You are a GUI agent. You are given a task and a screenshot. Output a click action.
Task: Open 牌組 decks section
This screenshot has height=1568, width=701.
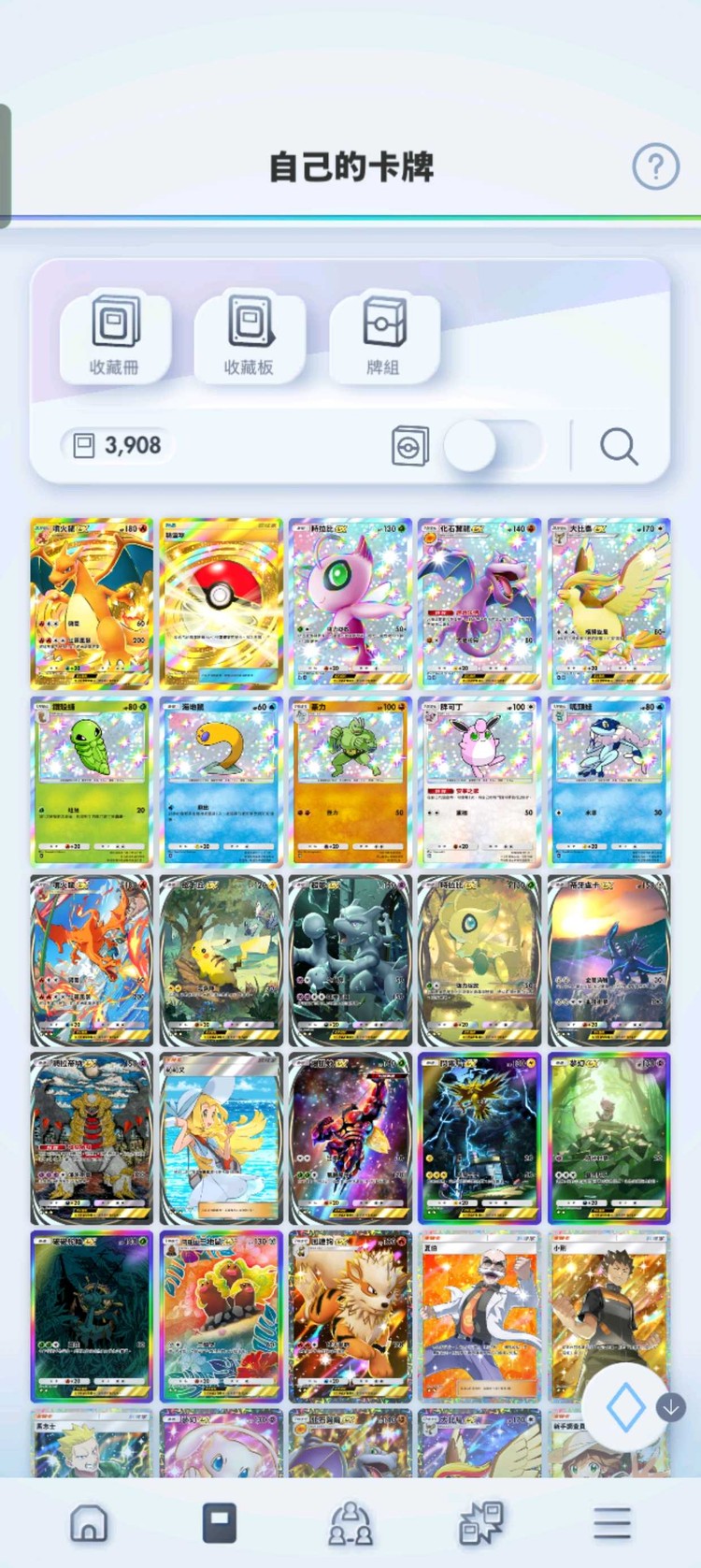384,336
